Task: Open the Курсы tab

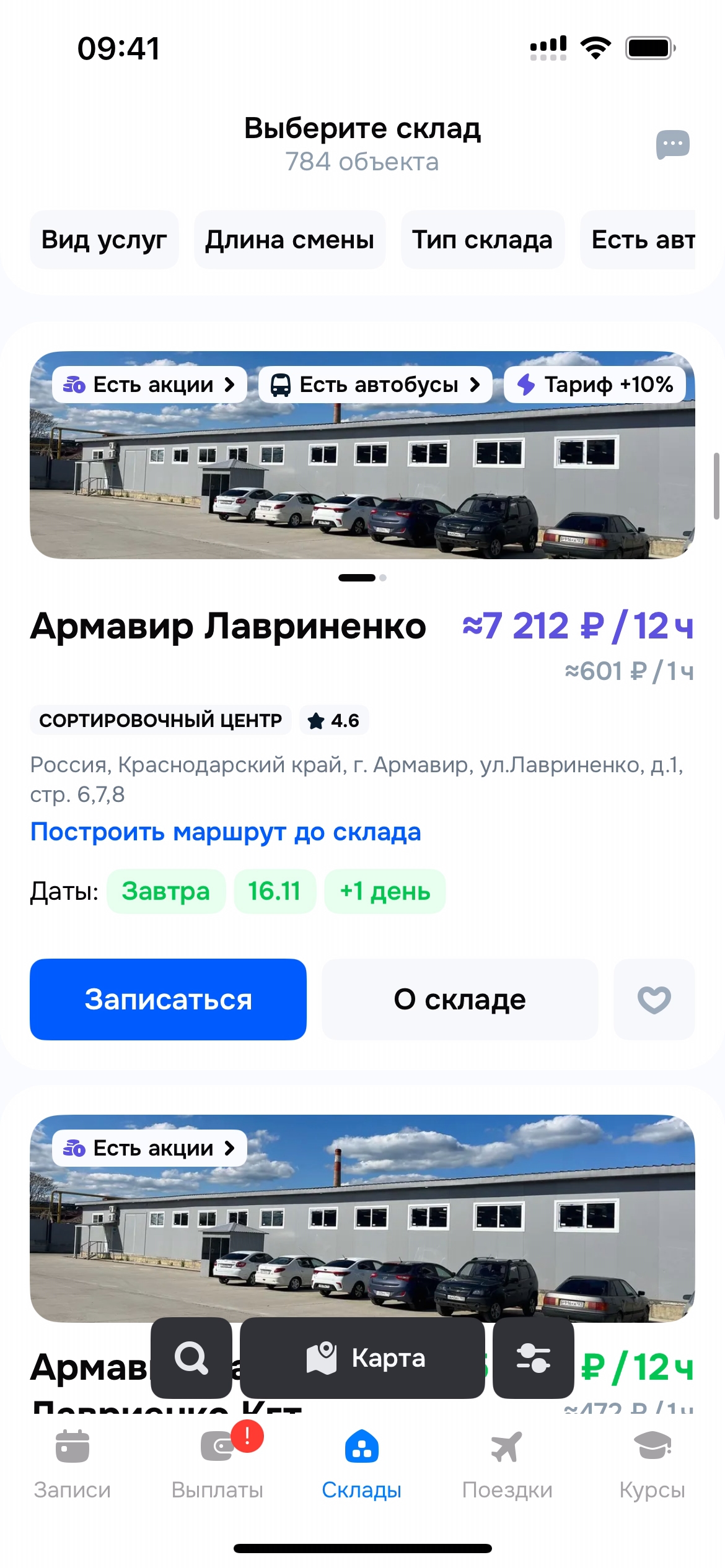Action: point(652,1463)
